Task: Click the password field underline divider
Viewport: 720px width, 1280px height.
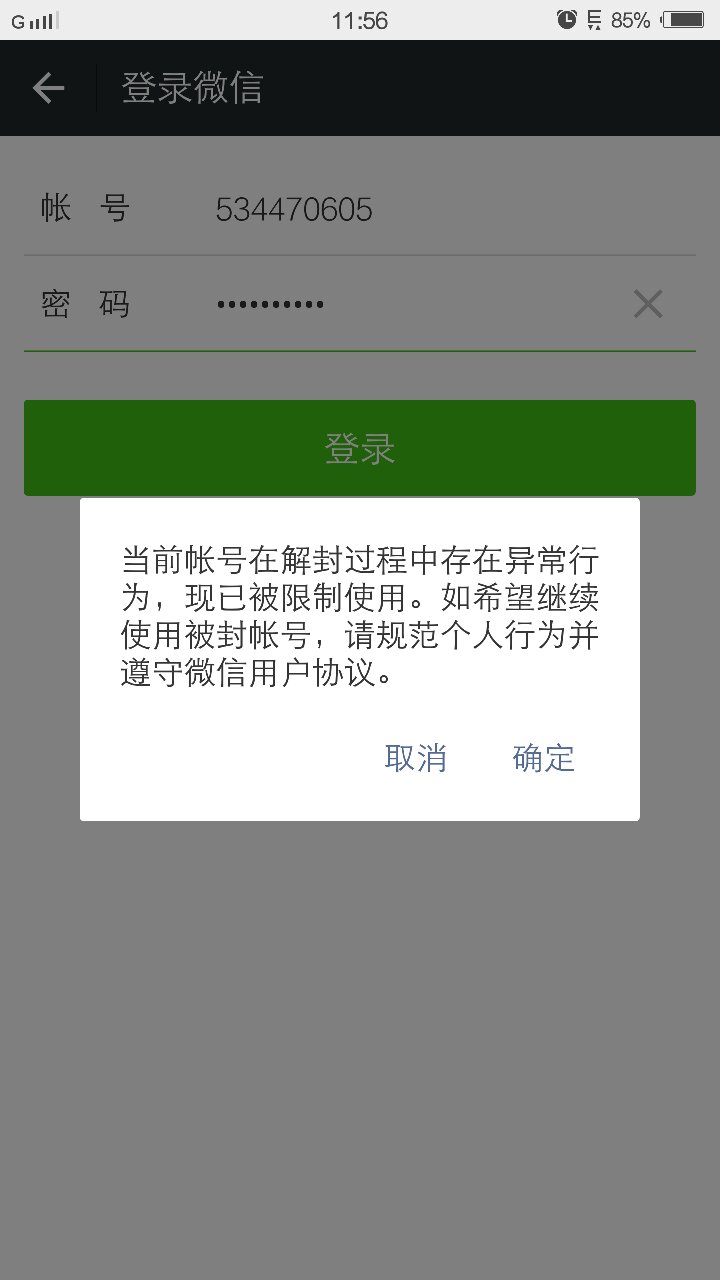Action: coord(359,350)
